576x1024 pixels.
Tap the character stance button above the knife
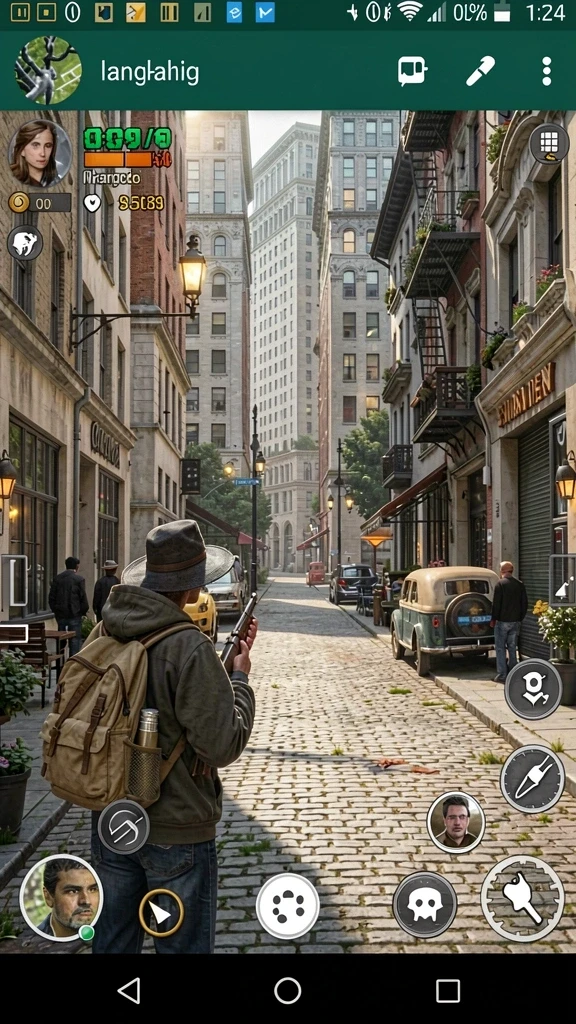click(533, 689)
